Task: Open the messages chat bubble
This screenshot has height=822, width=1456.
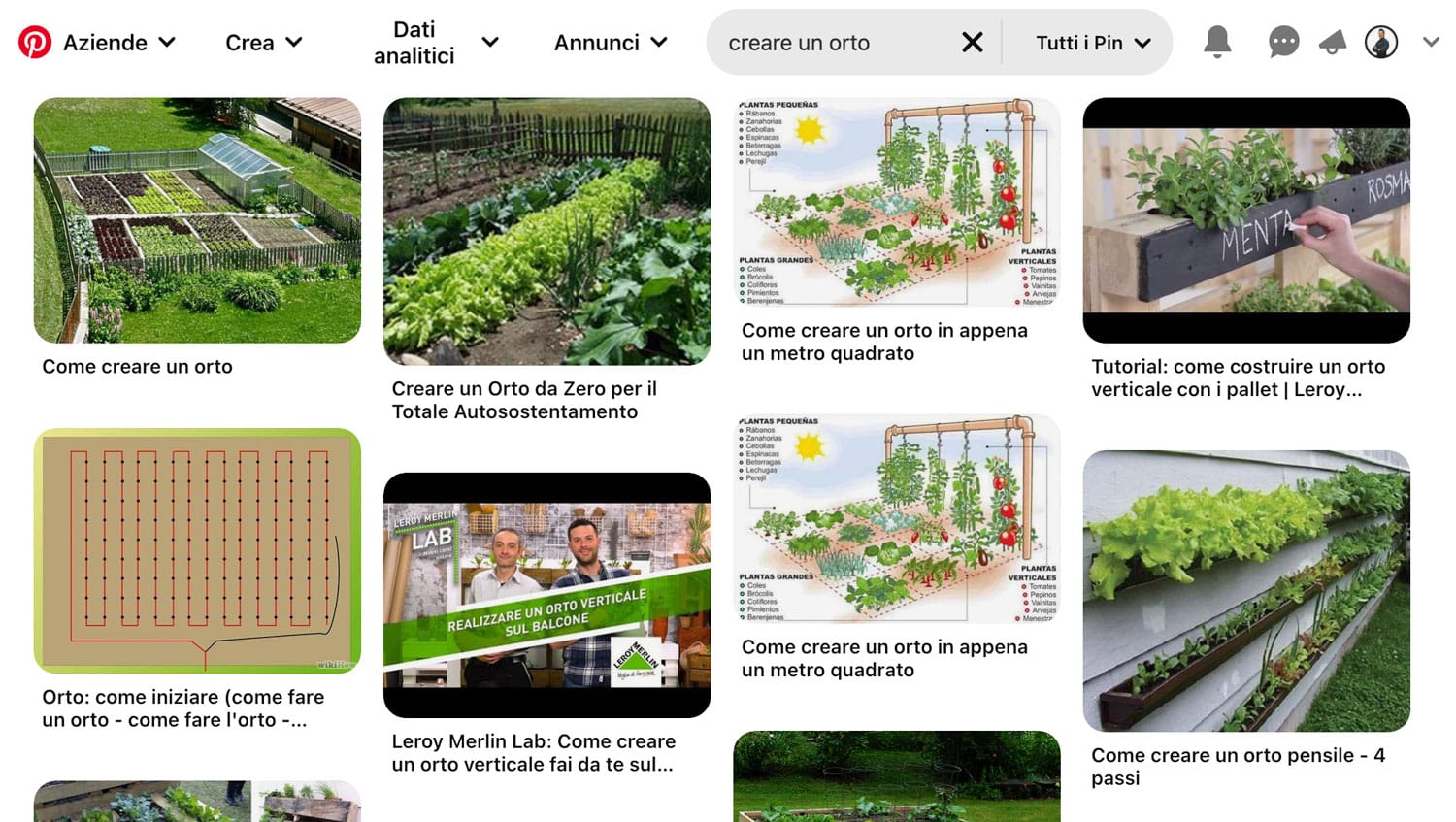Action: [1282, 43]
